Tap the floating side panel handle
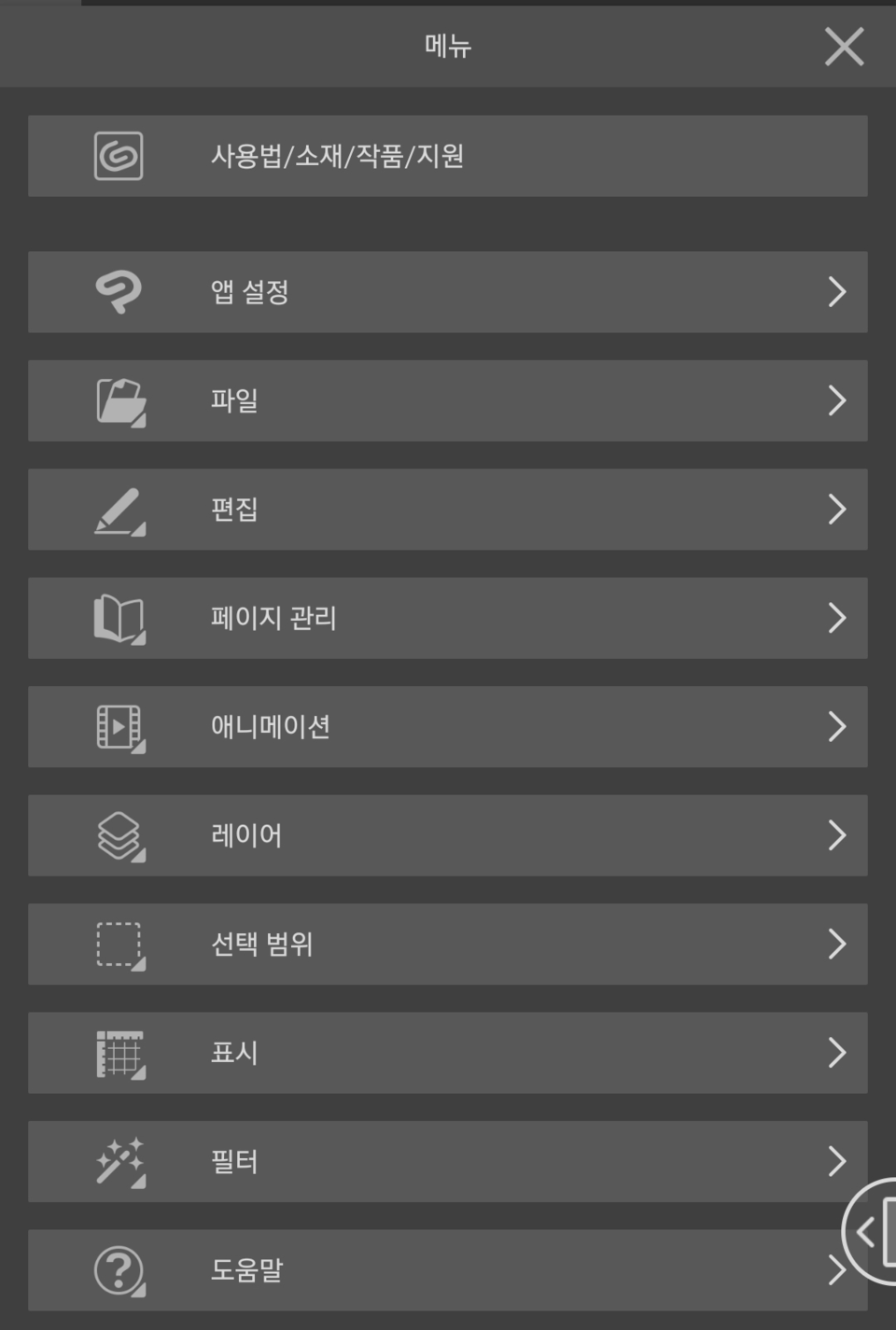This screenshot has width=896, height=1330. click(x=873, y=1232)
